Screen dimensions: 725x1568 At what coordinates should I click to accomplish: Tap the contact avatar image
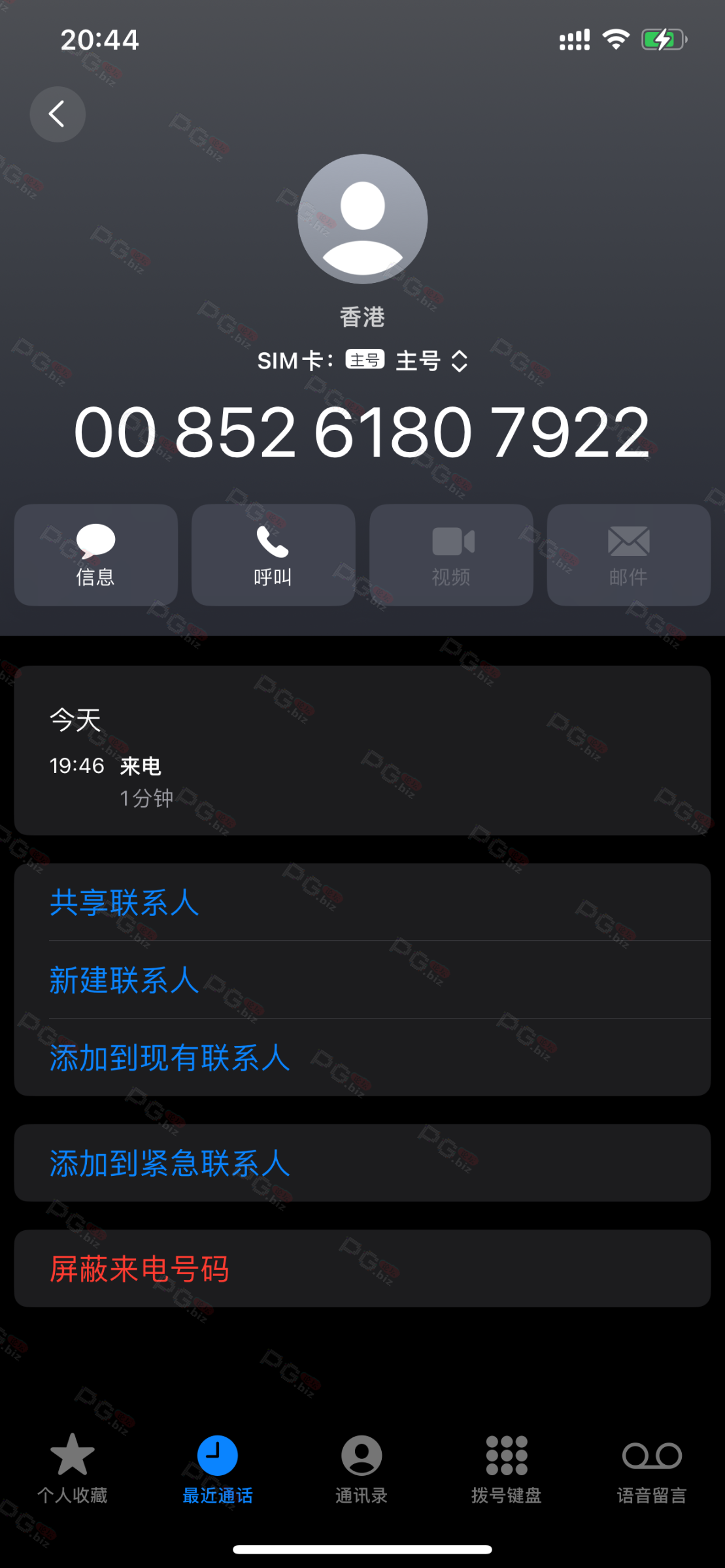(362, 219)
